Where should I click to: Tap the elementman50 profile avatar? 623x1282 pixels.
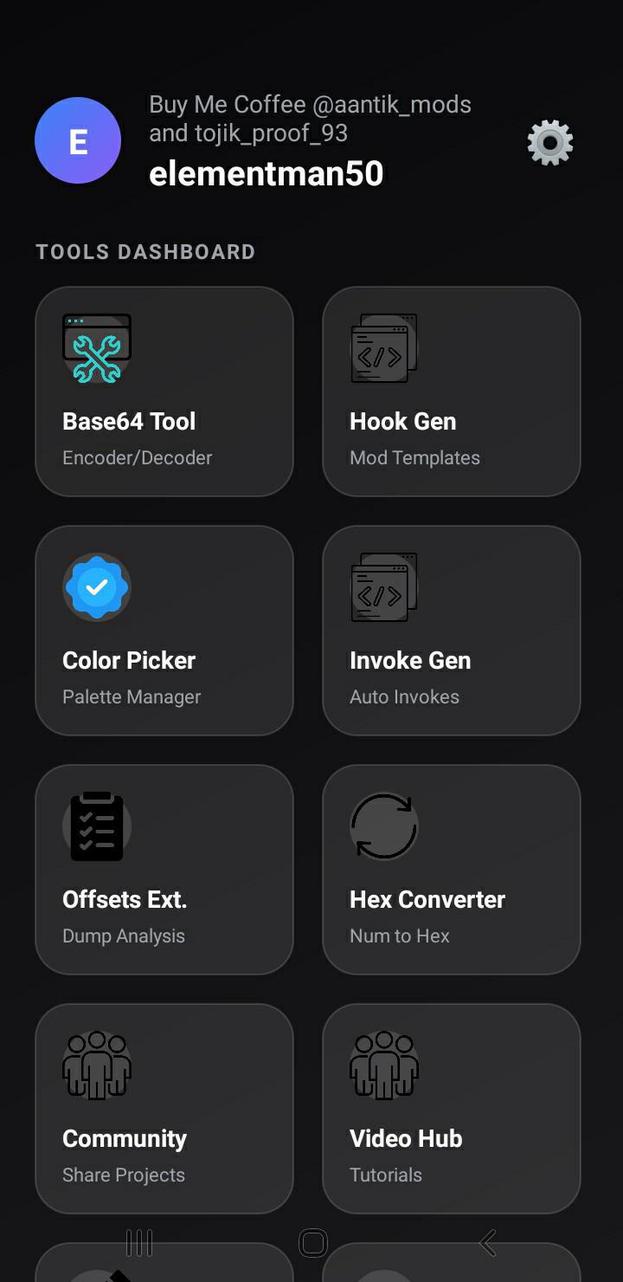point(78,141)
